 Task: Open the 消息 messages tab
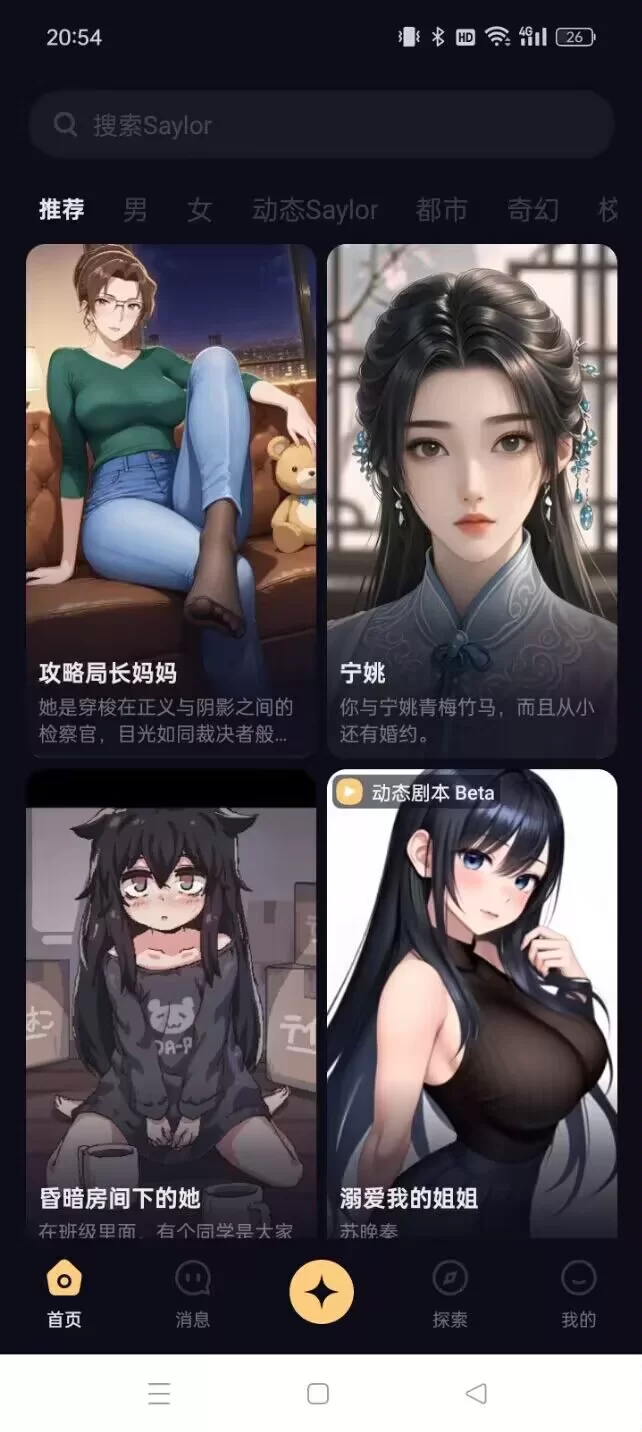pyautogui.click(x=193, y=1294)
